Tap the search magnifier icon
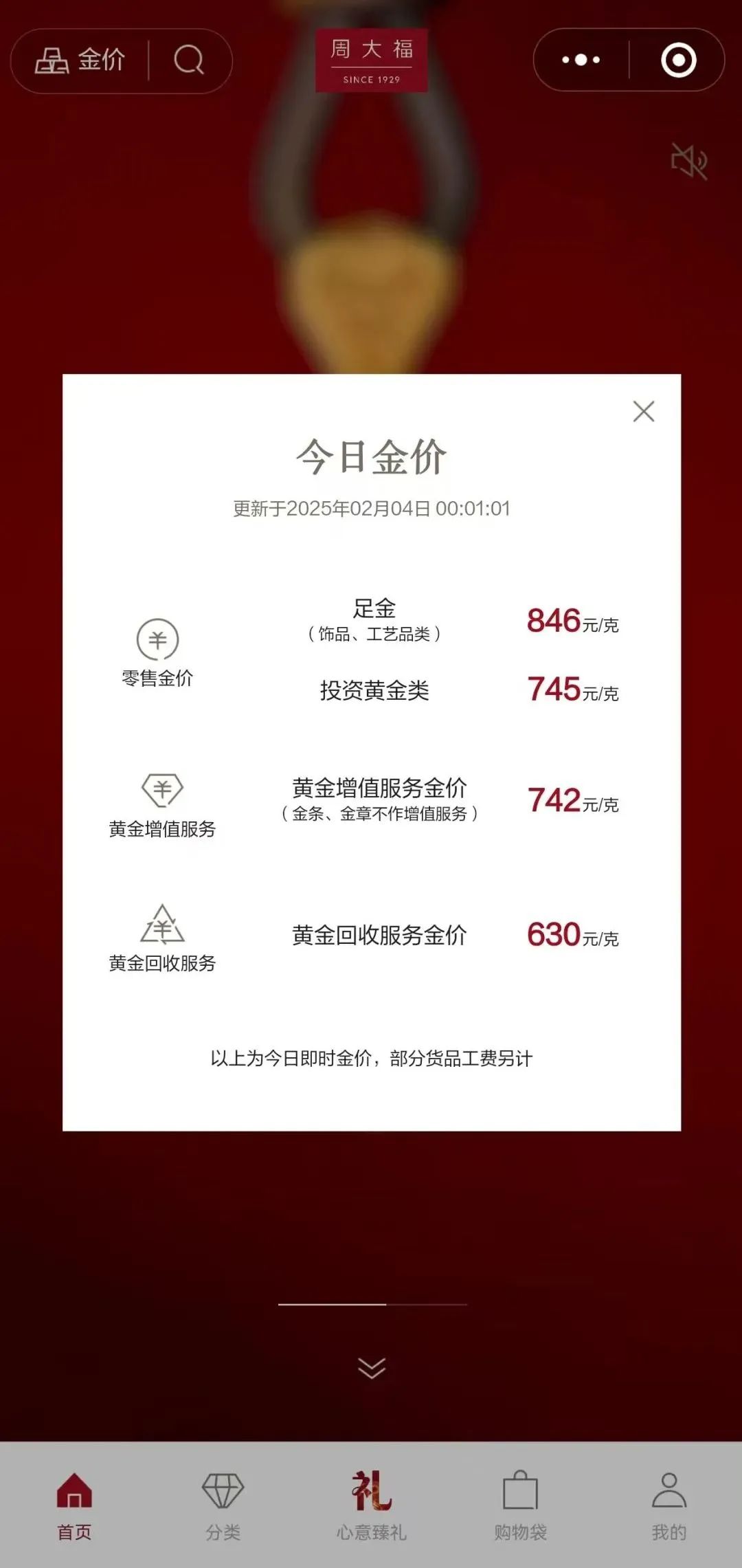This screenshot has height=1568, width=742. pos(189,60)
